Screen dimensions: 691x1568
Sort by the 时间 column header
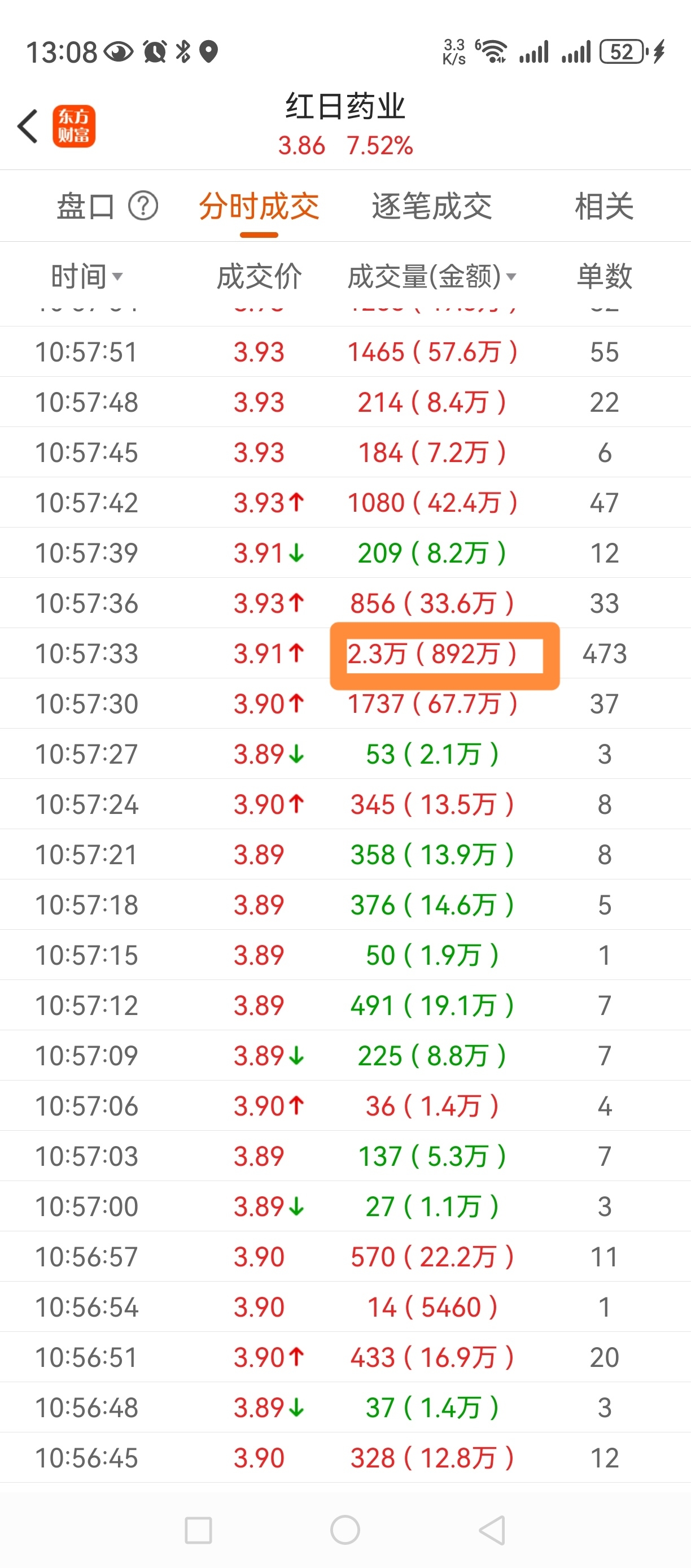86,276
